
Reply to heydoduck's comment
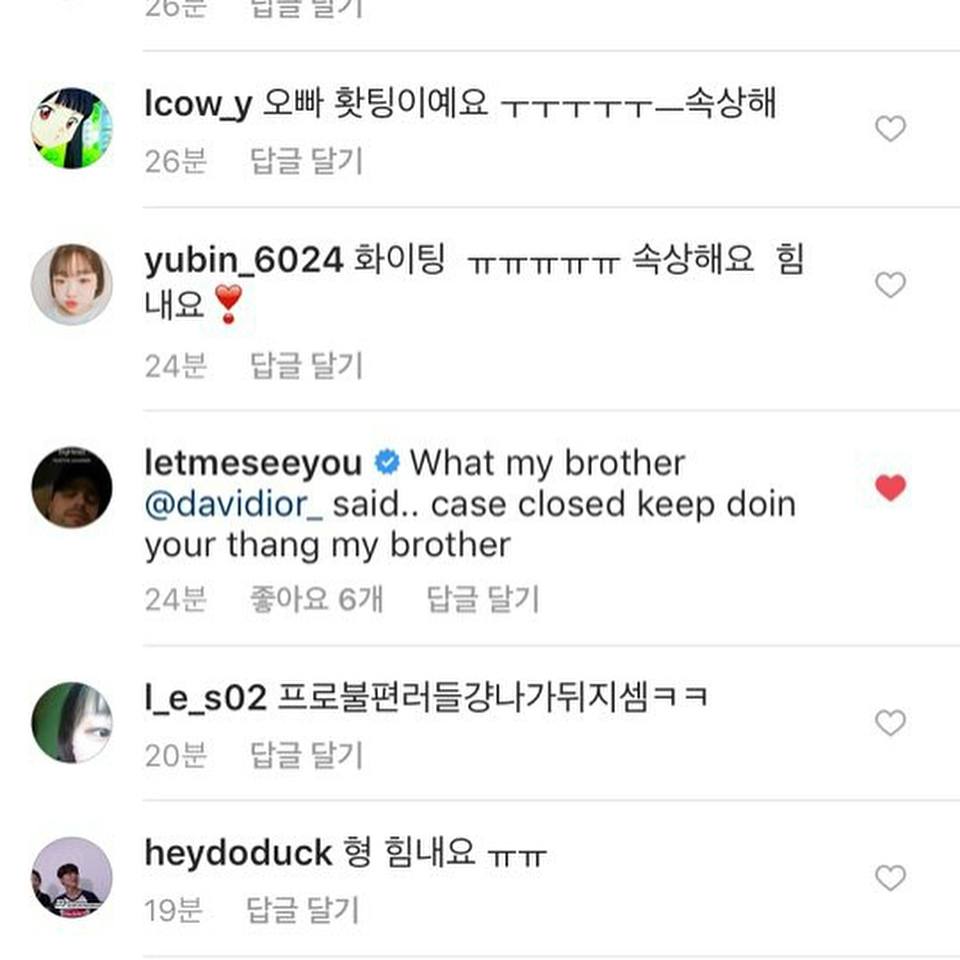point(302,910)
